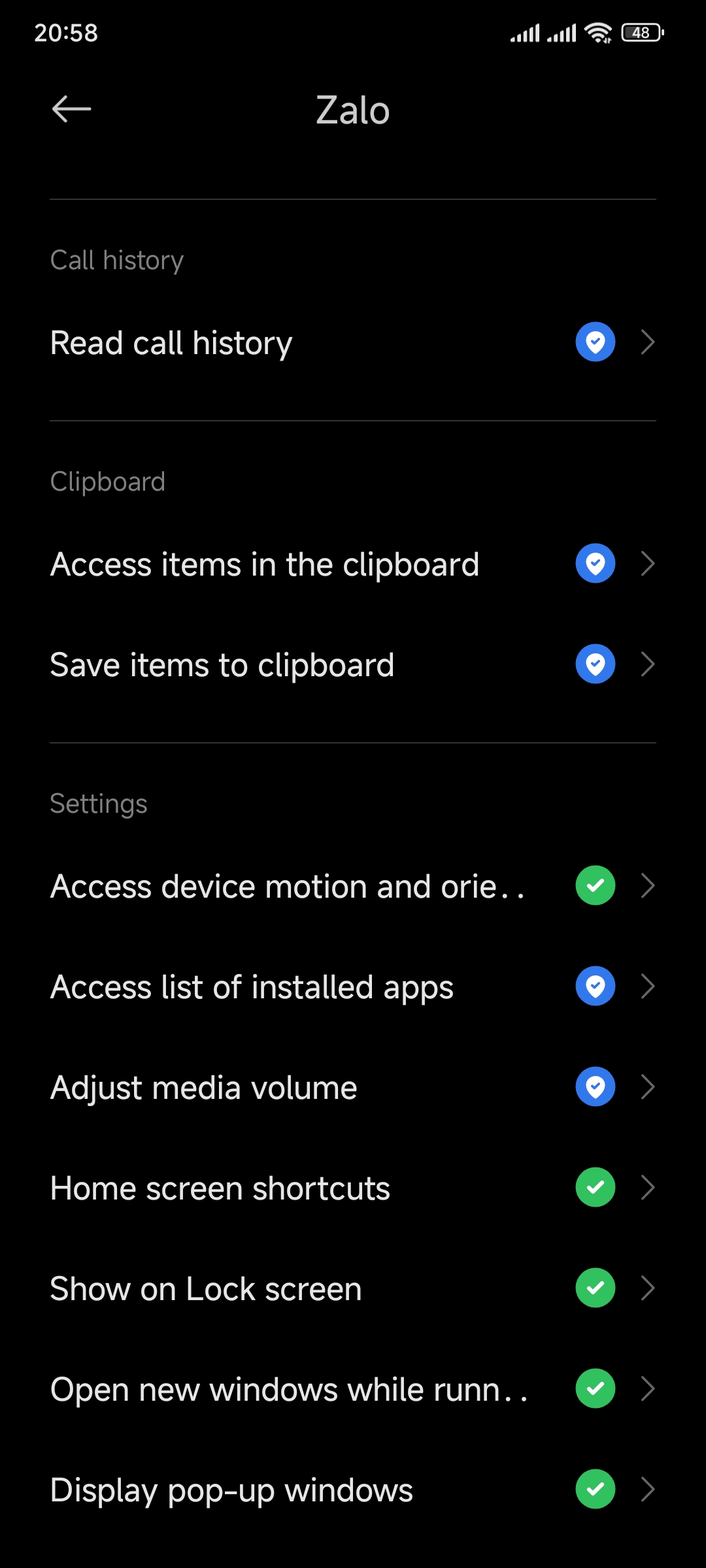Select Save items to clipboard
This screenshot has height=1568, width=706.
[x=353, y=664]
